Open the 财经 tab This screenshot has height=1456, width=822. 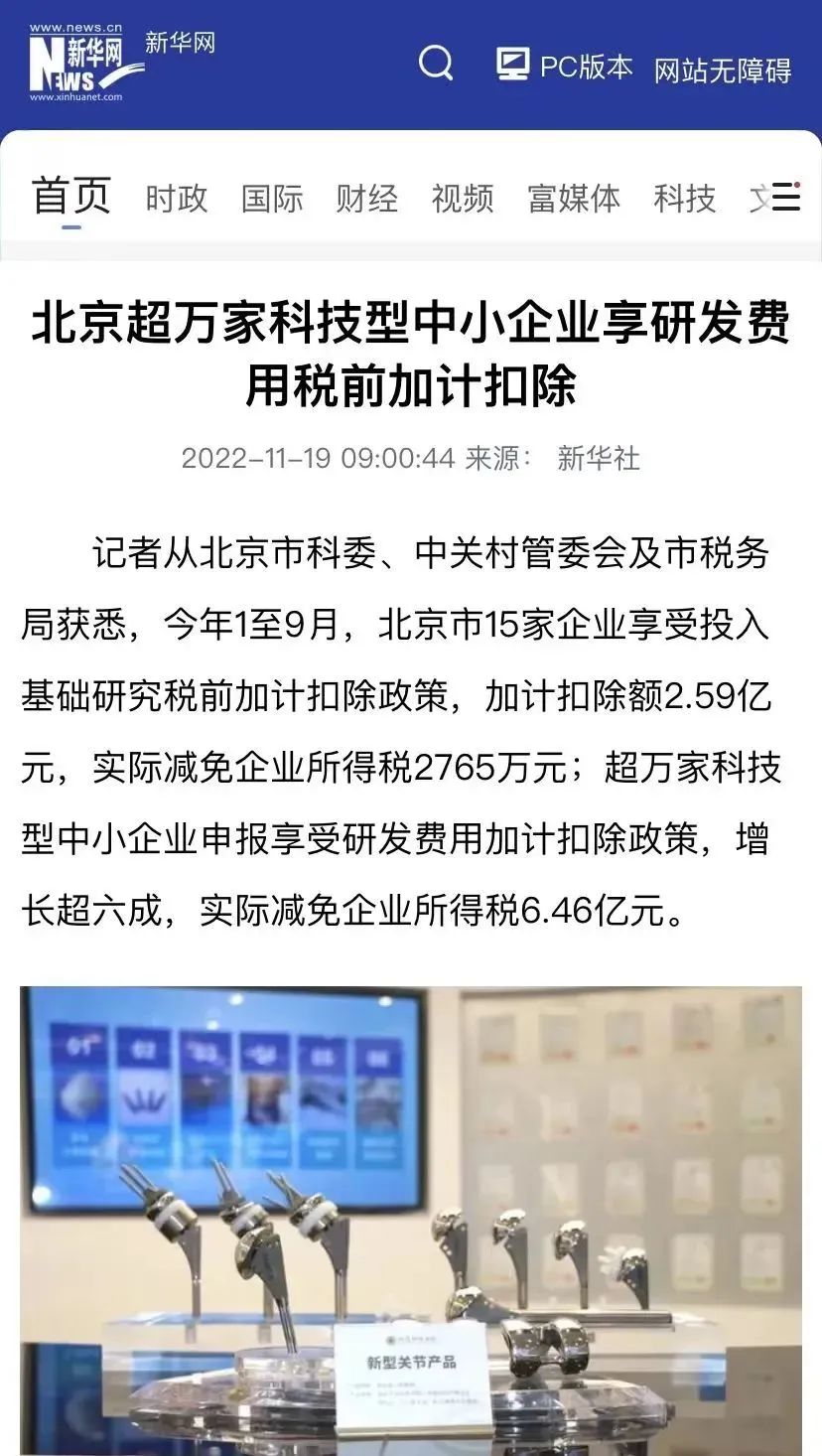coord(366,198)
